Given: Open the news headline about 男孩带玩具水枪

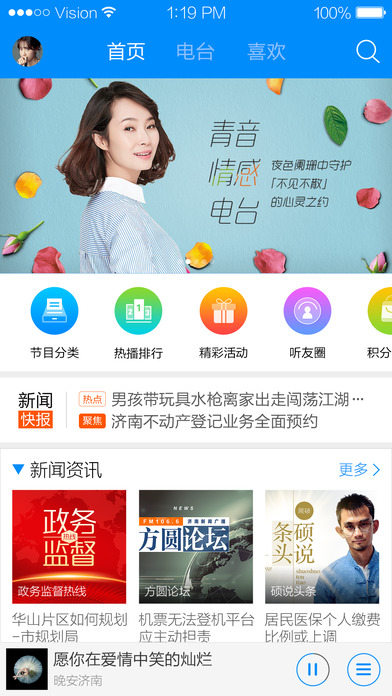Looking at the screenshot, I should [238, 399].
